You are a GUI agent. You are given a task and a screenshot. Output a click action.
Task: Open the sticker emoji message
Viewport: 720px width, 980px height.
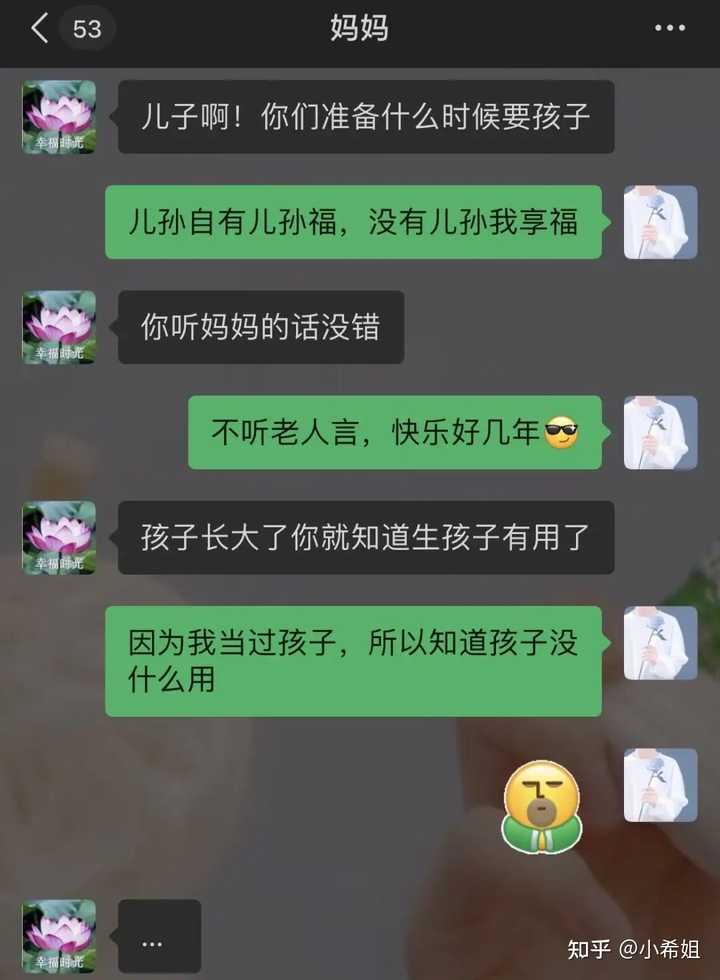tap(542, 807)
